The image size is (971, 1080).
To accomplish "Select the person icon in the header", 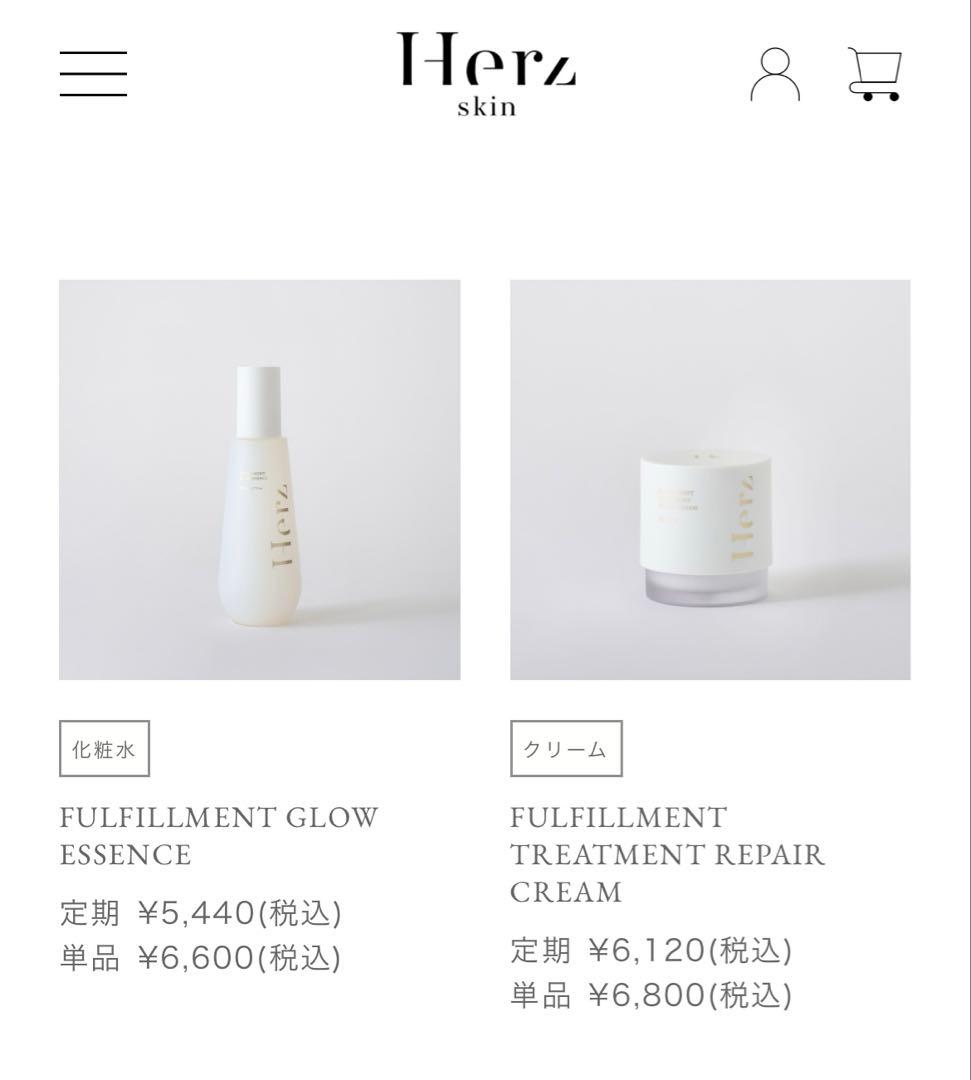I will tap(774, 74).
